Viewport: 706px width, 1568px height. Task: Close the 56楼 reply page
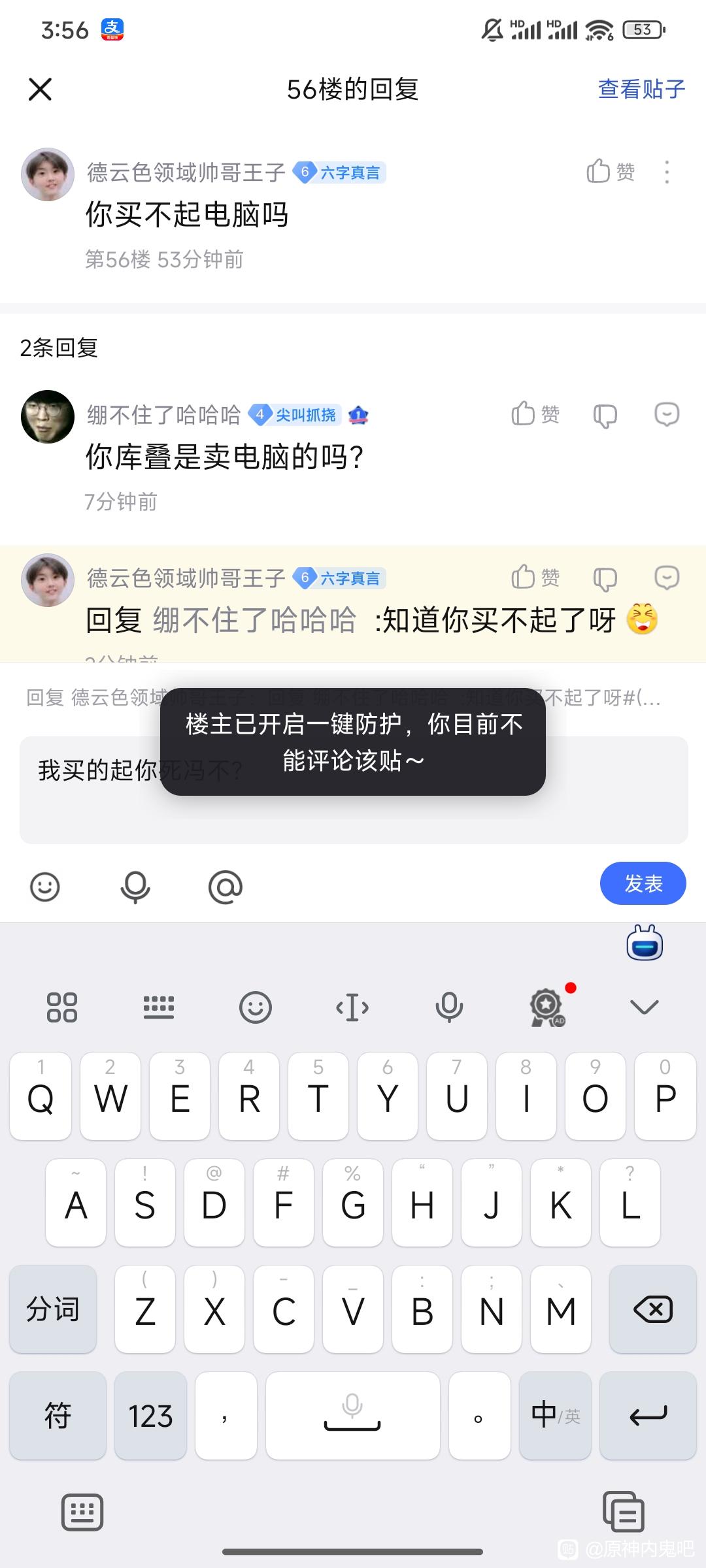40,90
